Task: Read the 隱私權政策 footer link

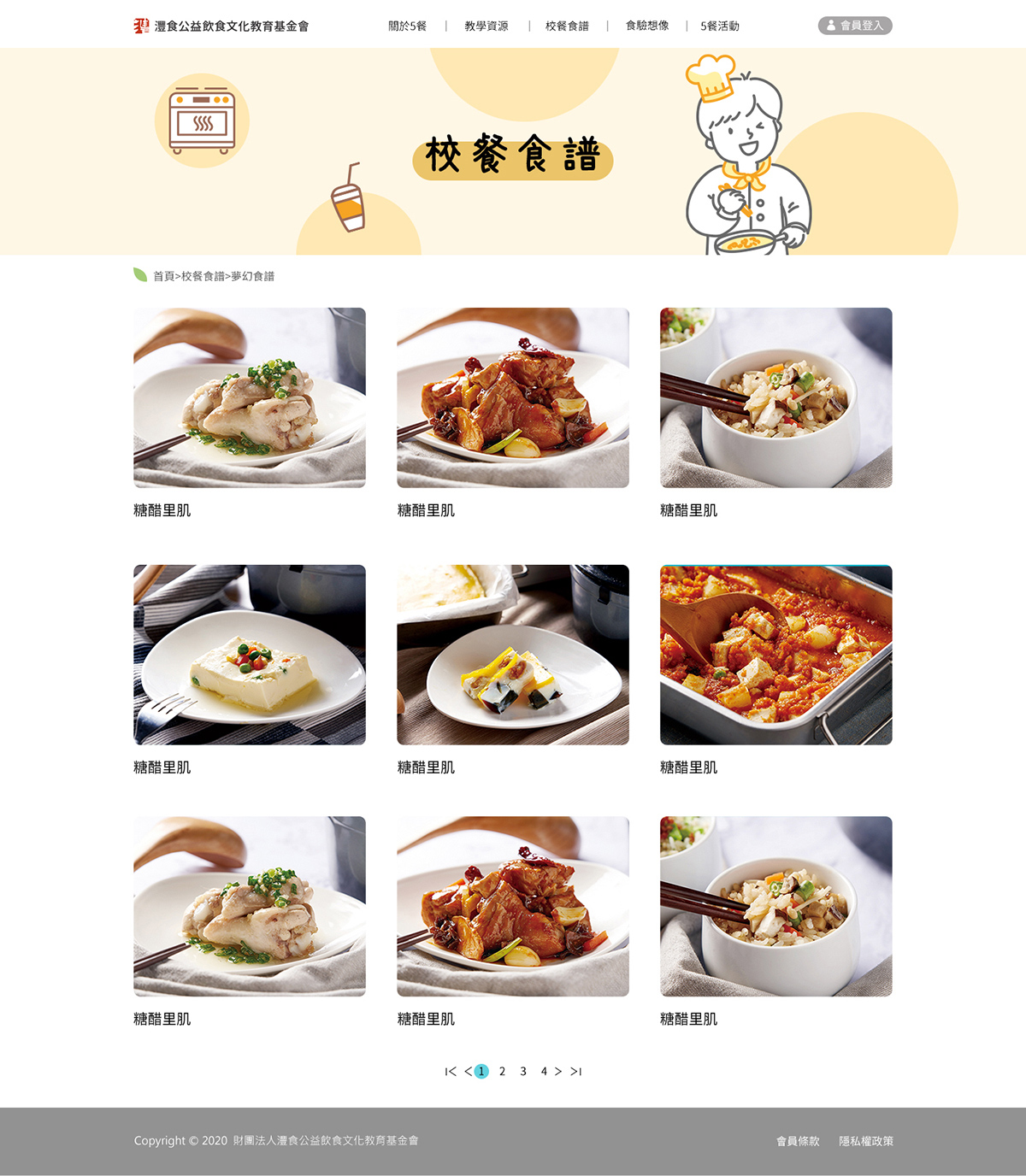Action: [865, 1141]
